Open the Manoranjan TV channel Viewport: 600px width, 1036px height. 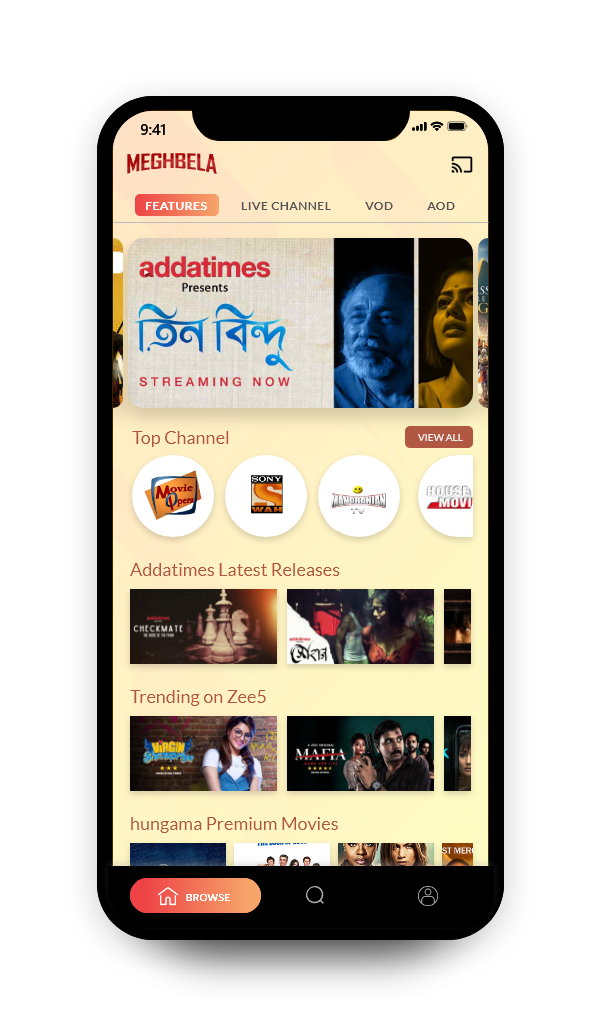click(x=359, y=496)
